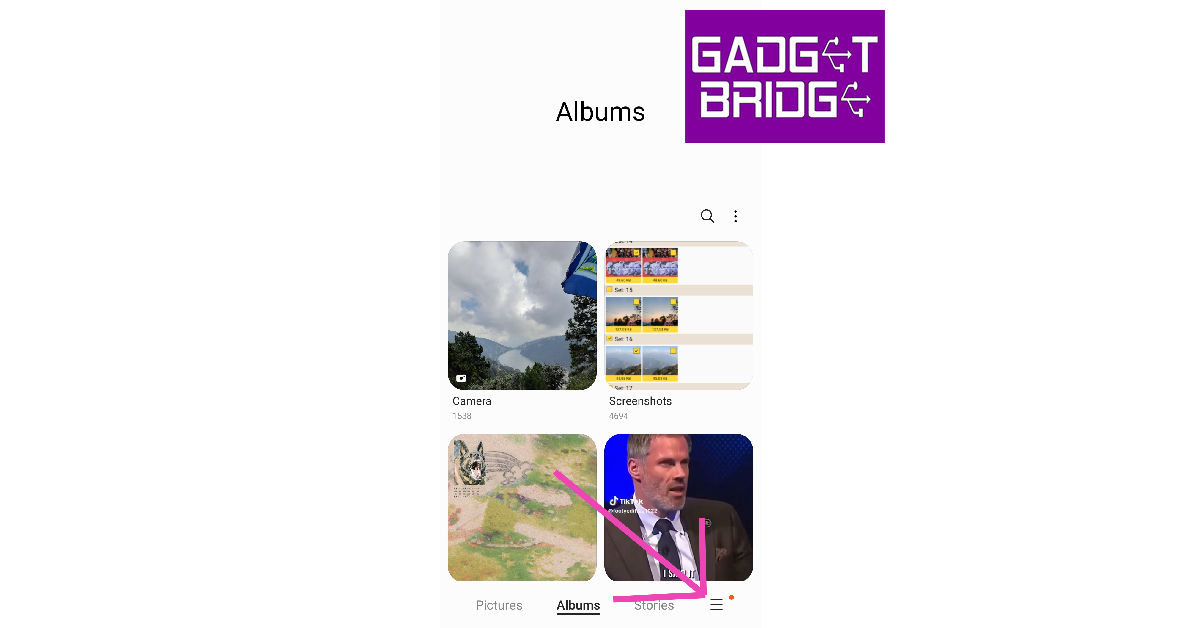This screenshot has width=1200, height=628.
Task: Go to the Stories tab
Action: (654, 605)
